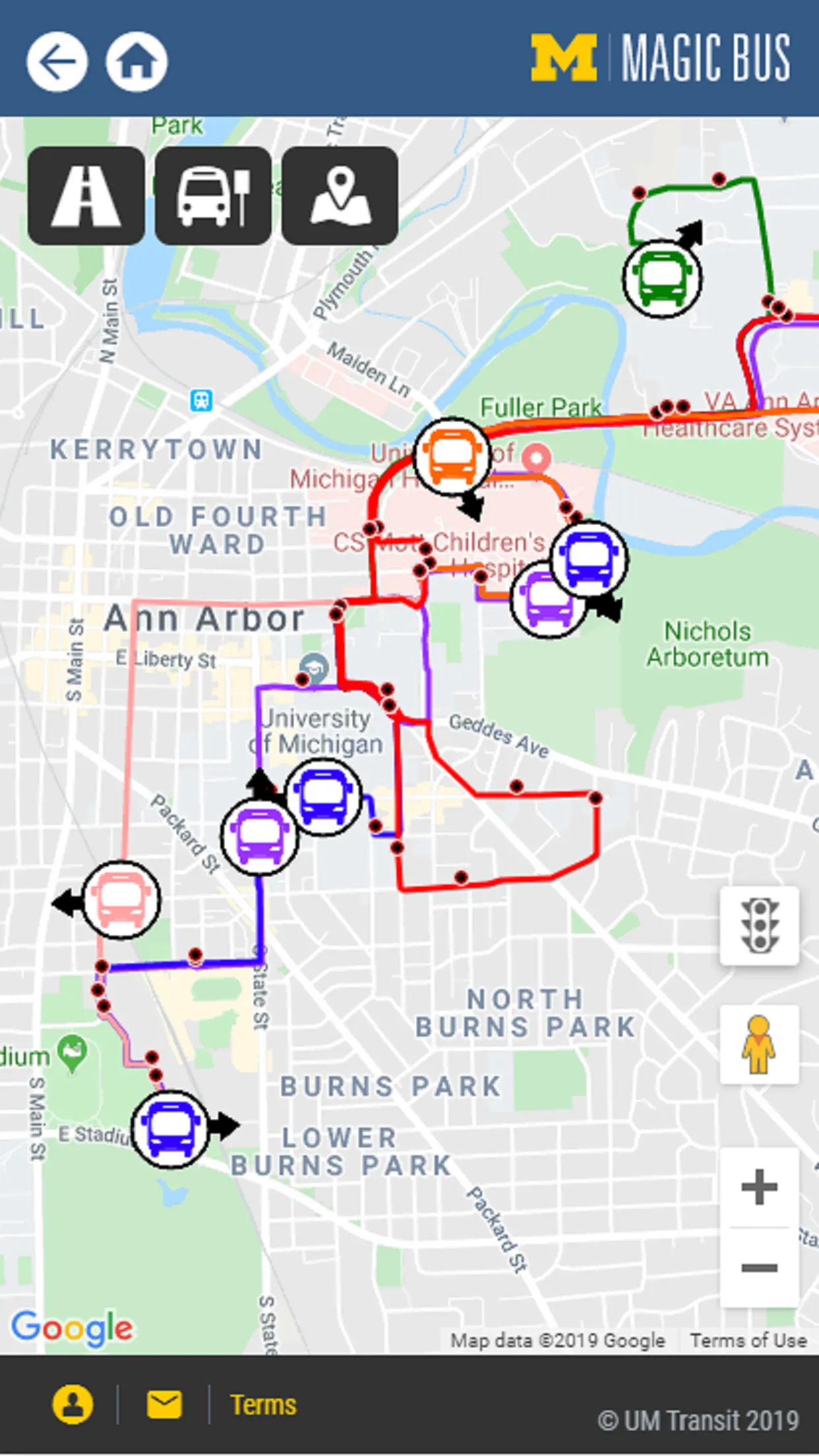The width and height of the screenshot is (819, 1456).
Task: Select the Street View pegman
Action: (x=759, y=1045)
